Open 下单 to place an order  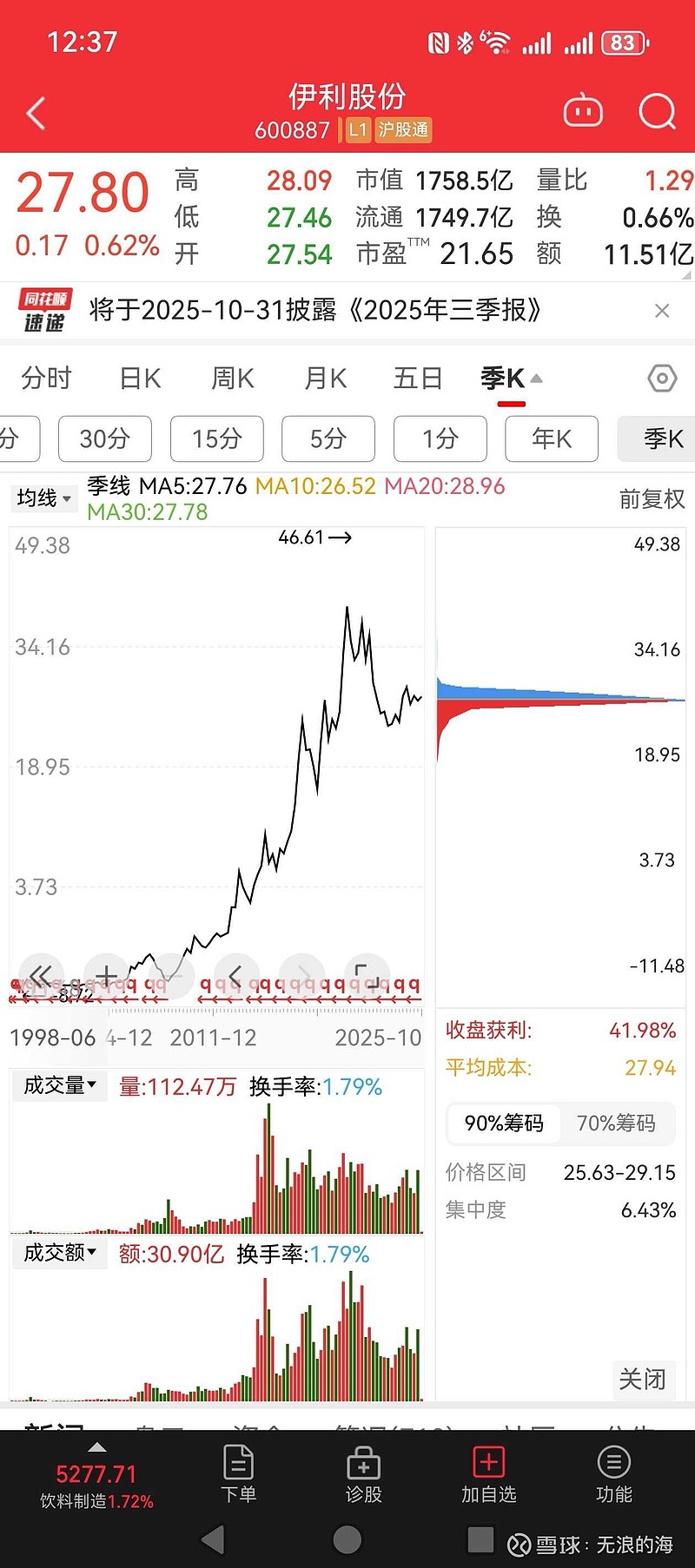click(239, 1474)
